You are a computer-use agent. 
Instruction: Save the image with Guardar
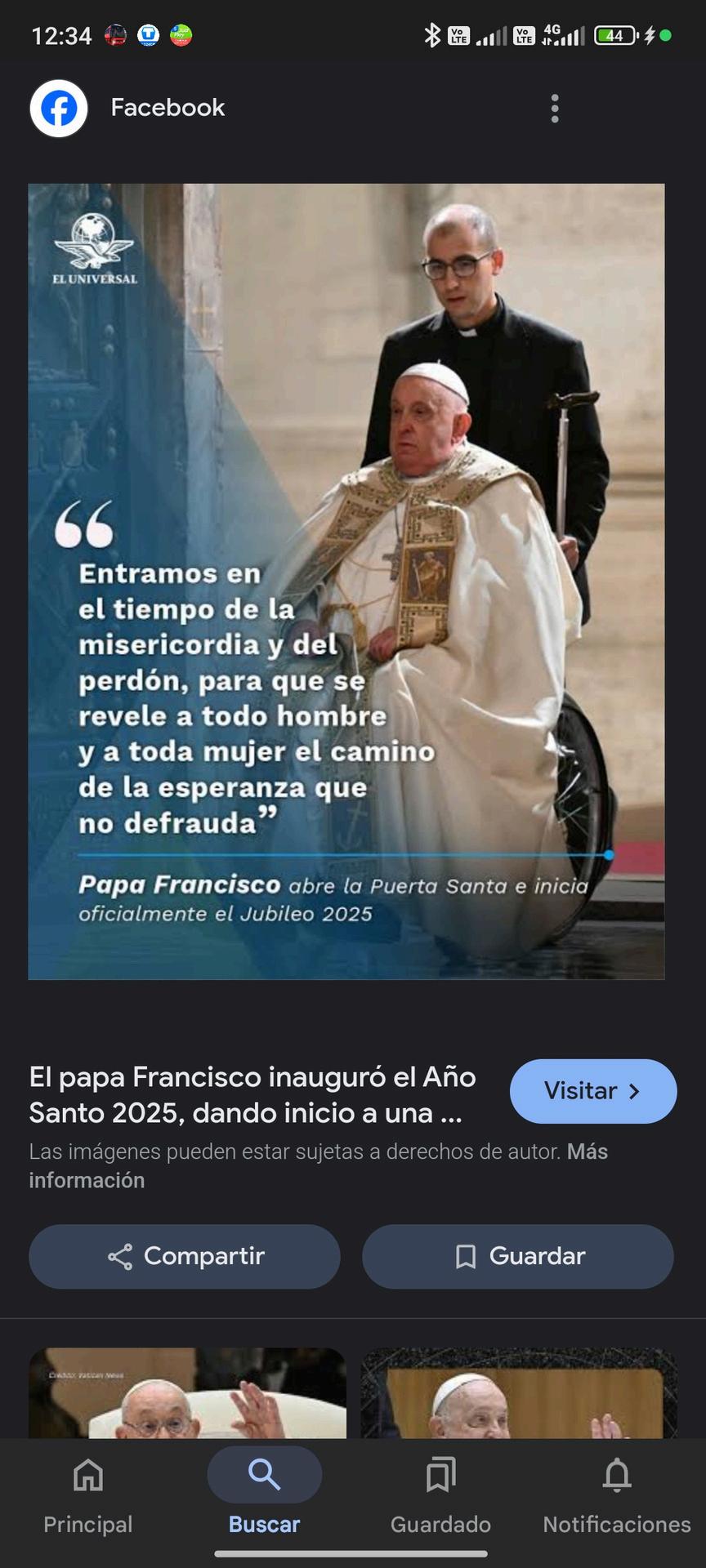pyautogui.click(x=518, y=1256)
